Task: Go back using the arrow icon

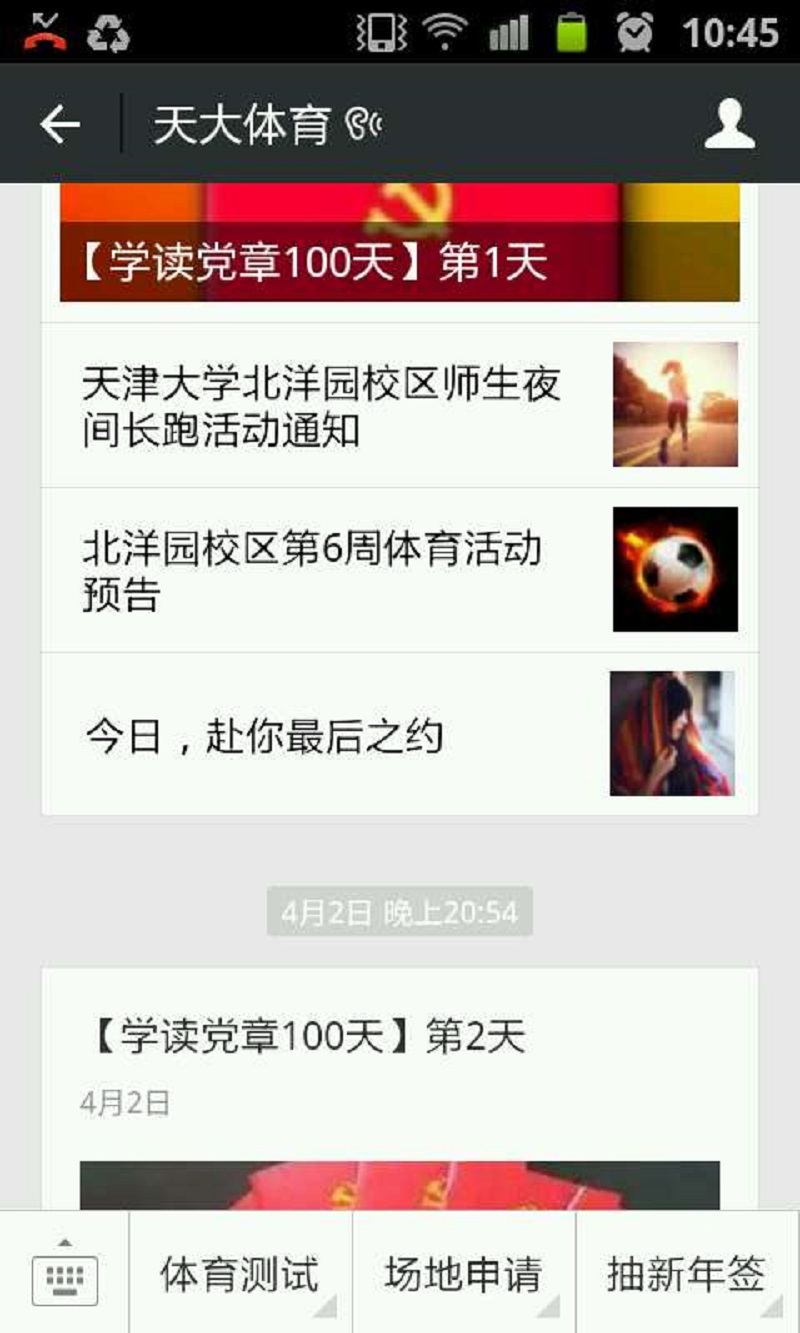Action: (60, 125)
